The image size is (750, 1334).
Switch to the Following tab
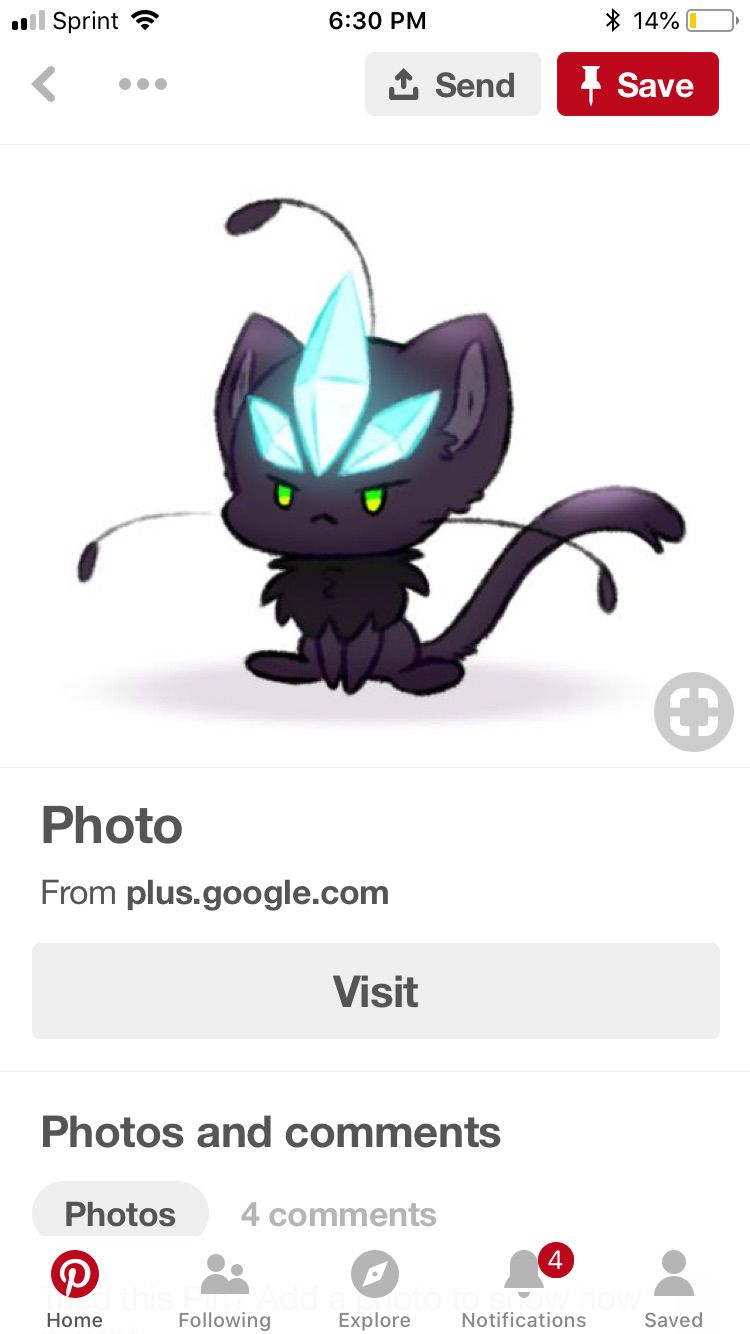[224, 1289]
